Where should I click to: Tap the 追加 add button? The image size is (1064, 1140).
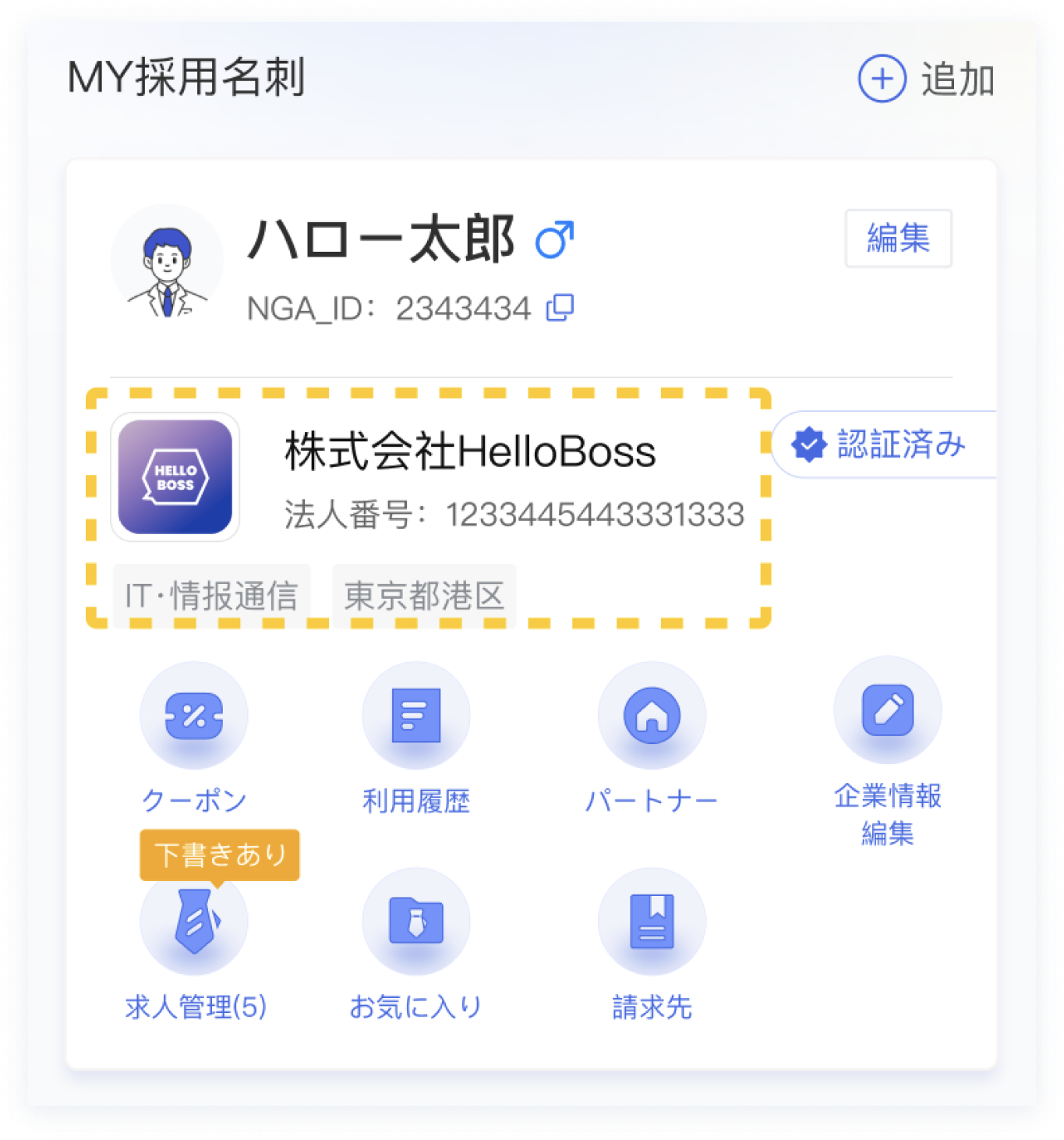[926, 80]
